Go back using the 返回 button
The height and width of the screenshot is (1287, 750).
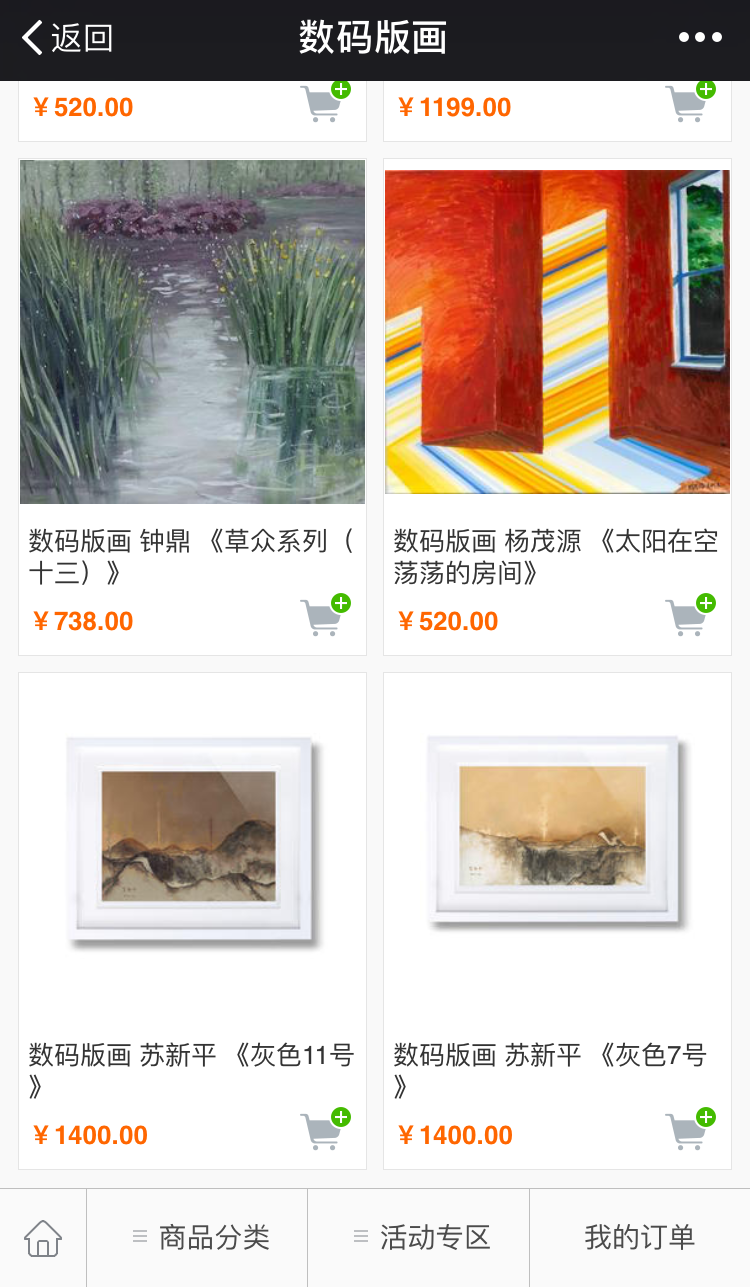(x=67, y=38)
